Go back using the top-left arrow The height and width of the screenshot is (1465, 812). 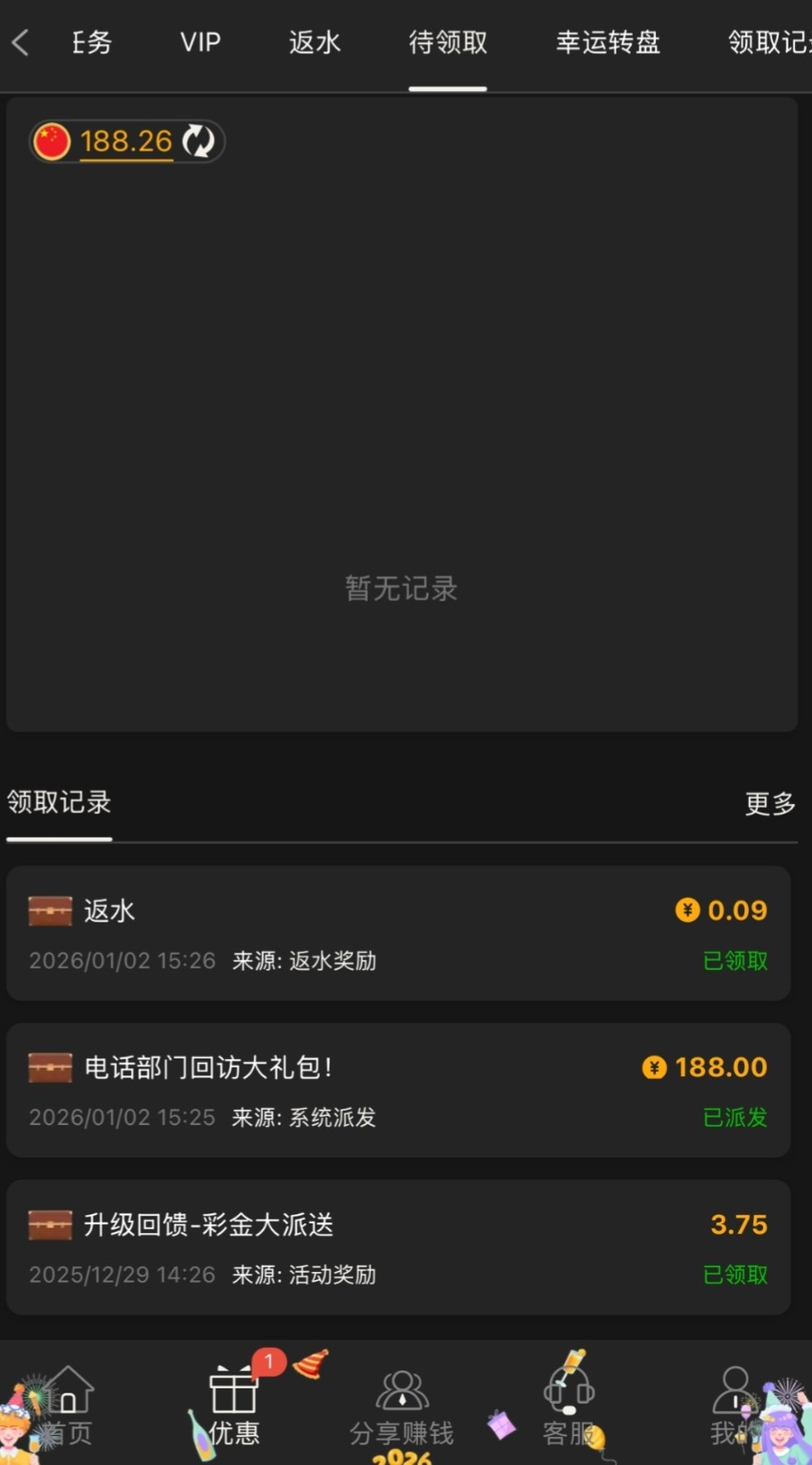[x=22, y=42]
